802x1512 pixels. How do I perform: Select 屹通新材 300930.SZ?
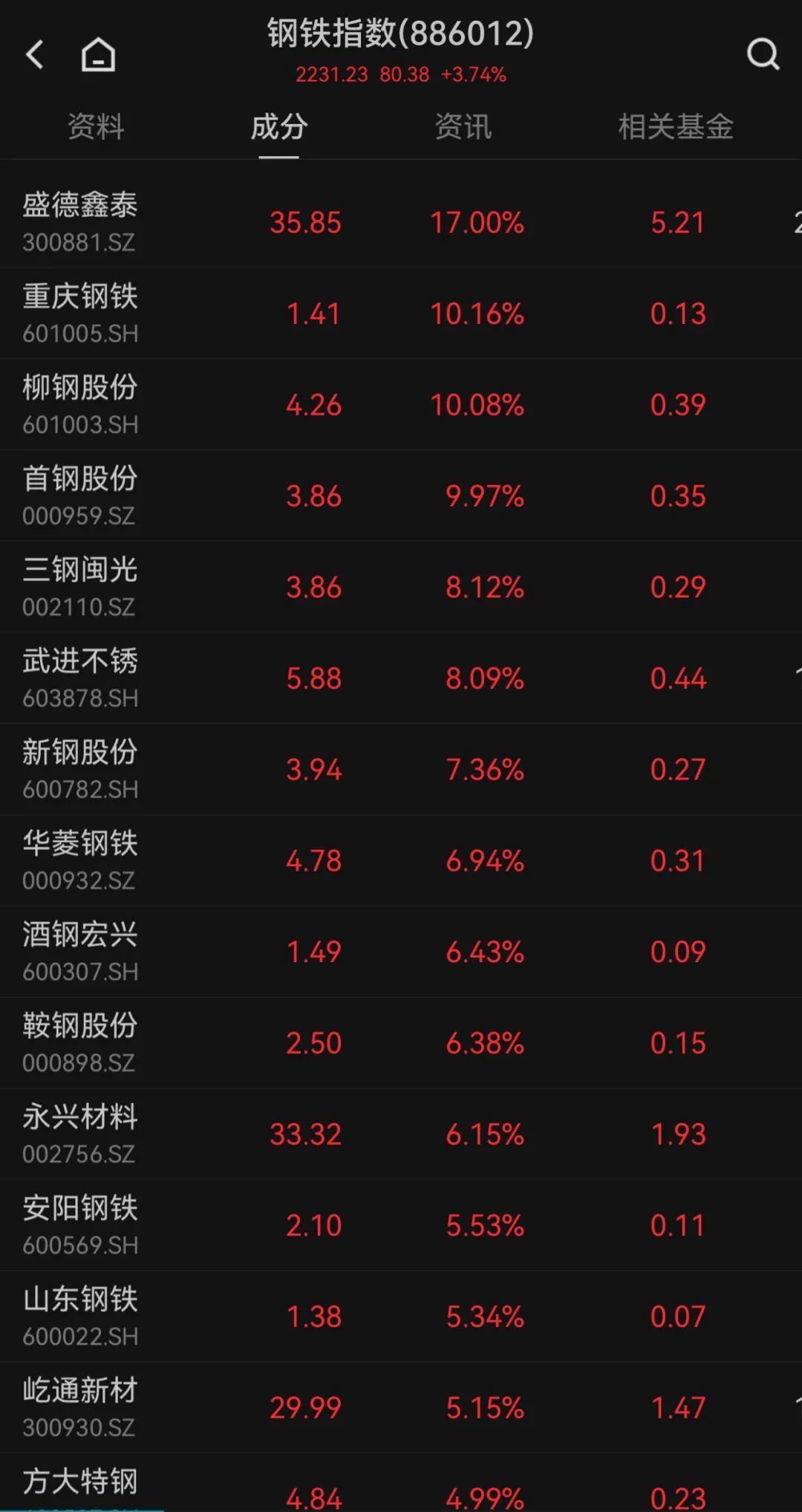click(401, 1408)
